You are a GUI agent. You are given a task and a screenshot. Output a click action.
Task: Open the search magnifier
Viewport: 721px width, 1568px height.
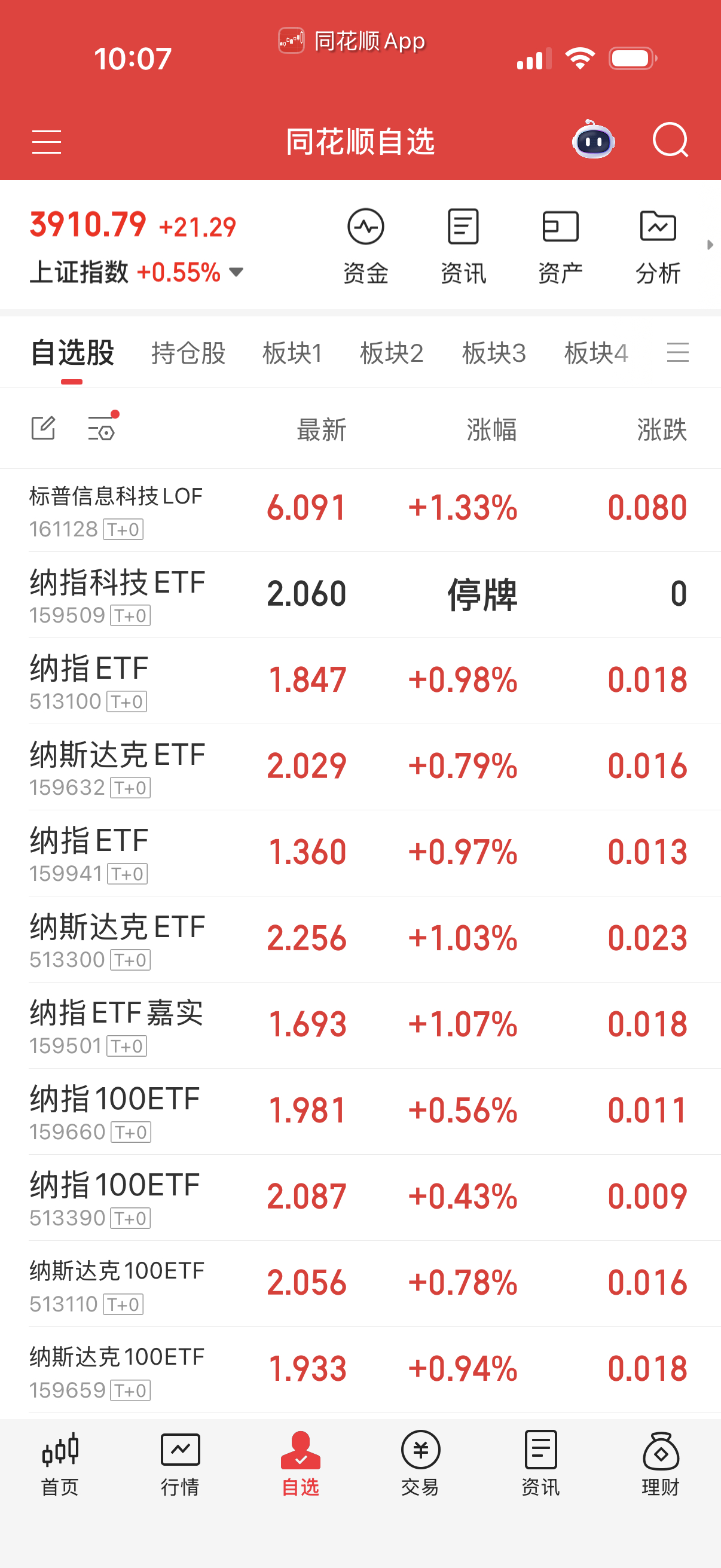click(x=671, y=141)
